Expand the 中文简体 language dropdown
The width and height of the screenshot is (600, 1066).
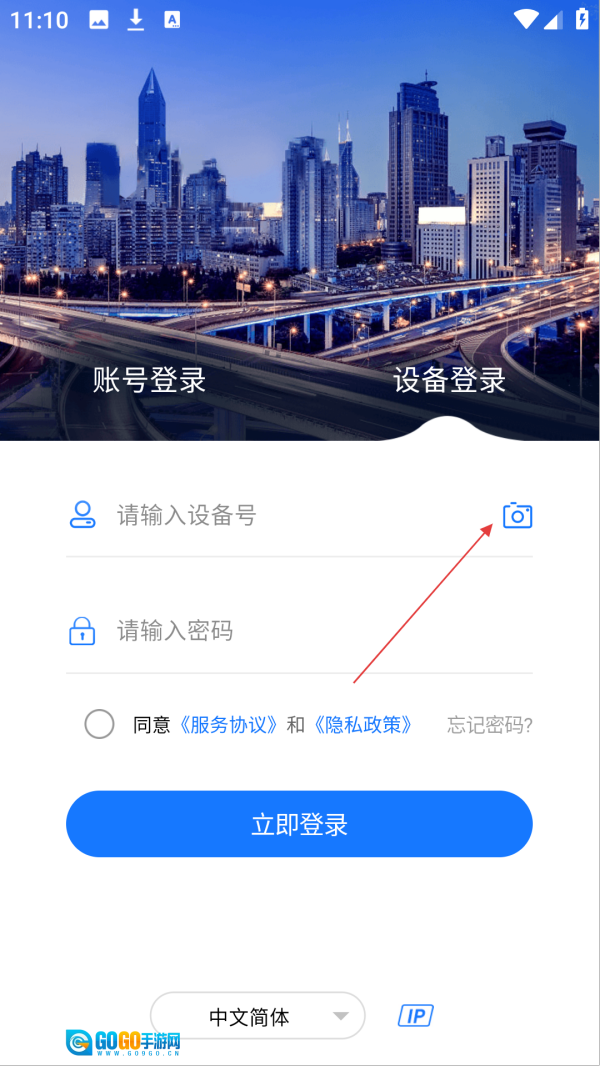pyautogui.click(x=258, y=1017)
